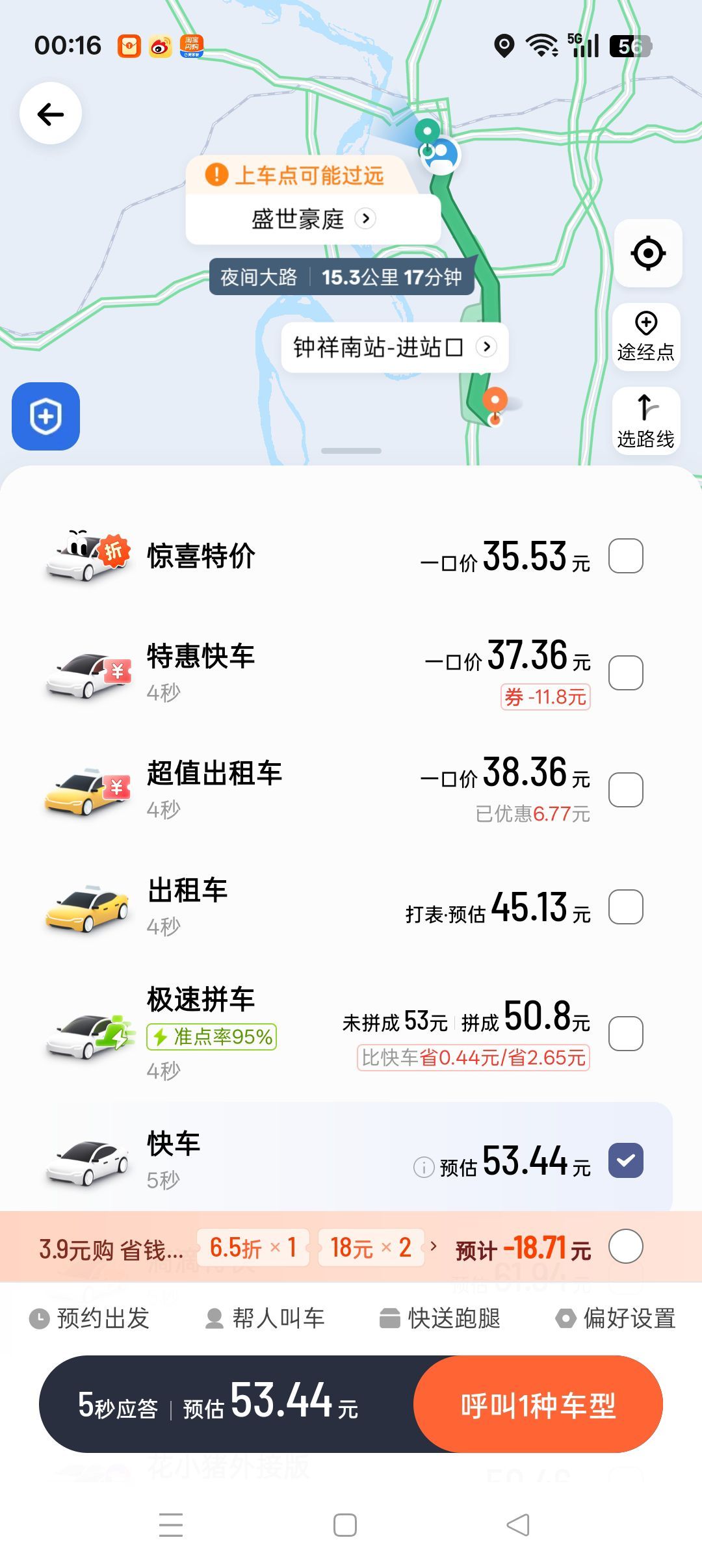This screenshot has height=1568, width=702.
Task: Go back using the top-left arrow
Action: click(x=51, y=114)
